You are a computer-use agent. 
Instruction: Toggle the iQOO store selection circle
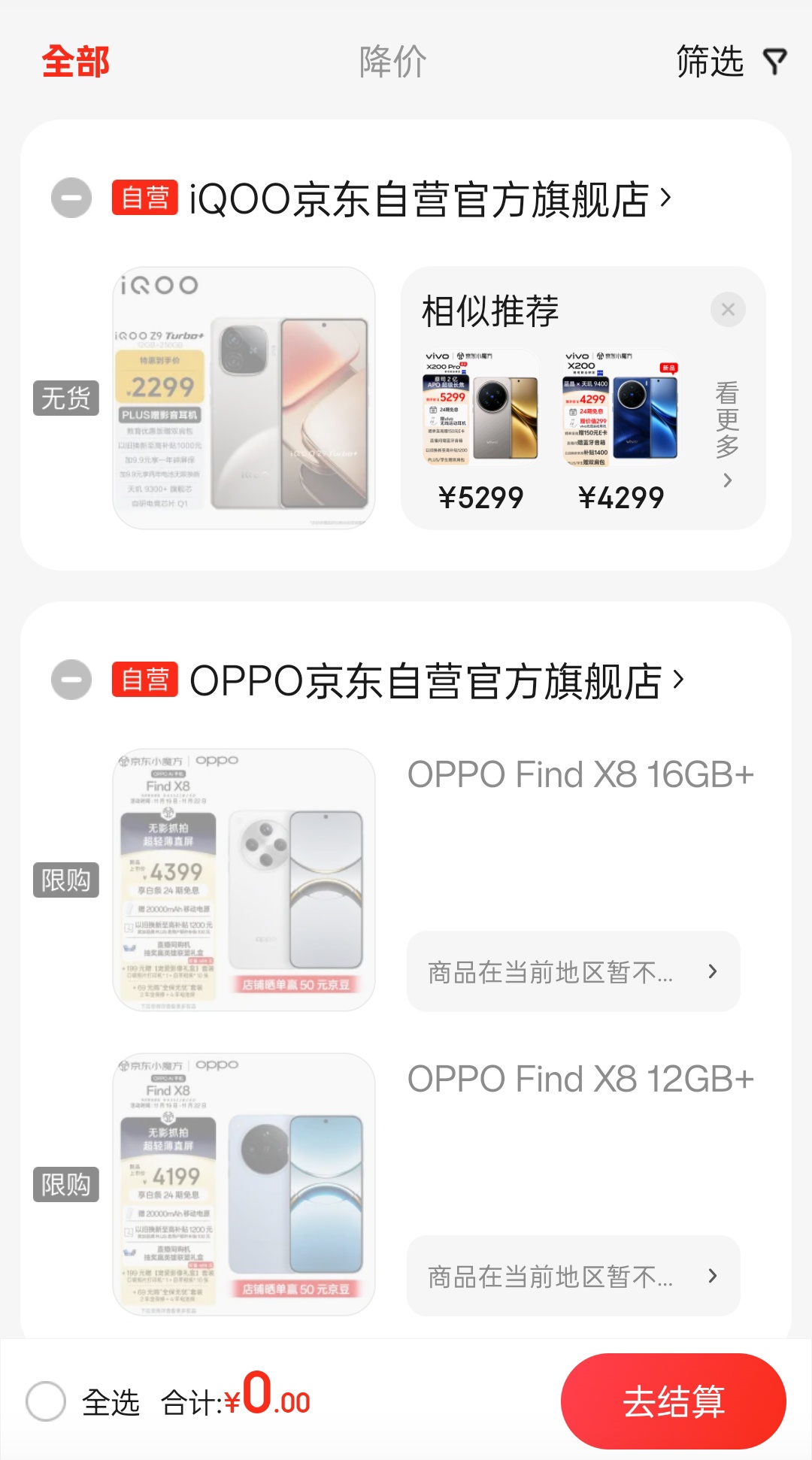(71, 198)
